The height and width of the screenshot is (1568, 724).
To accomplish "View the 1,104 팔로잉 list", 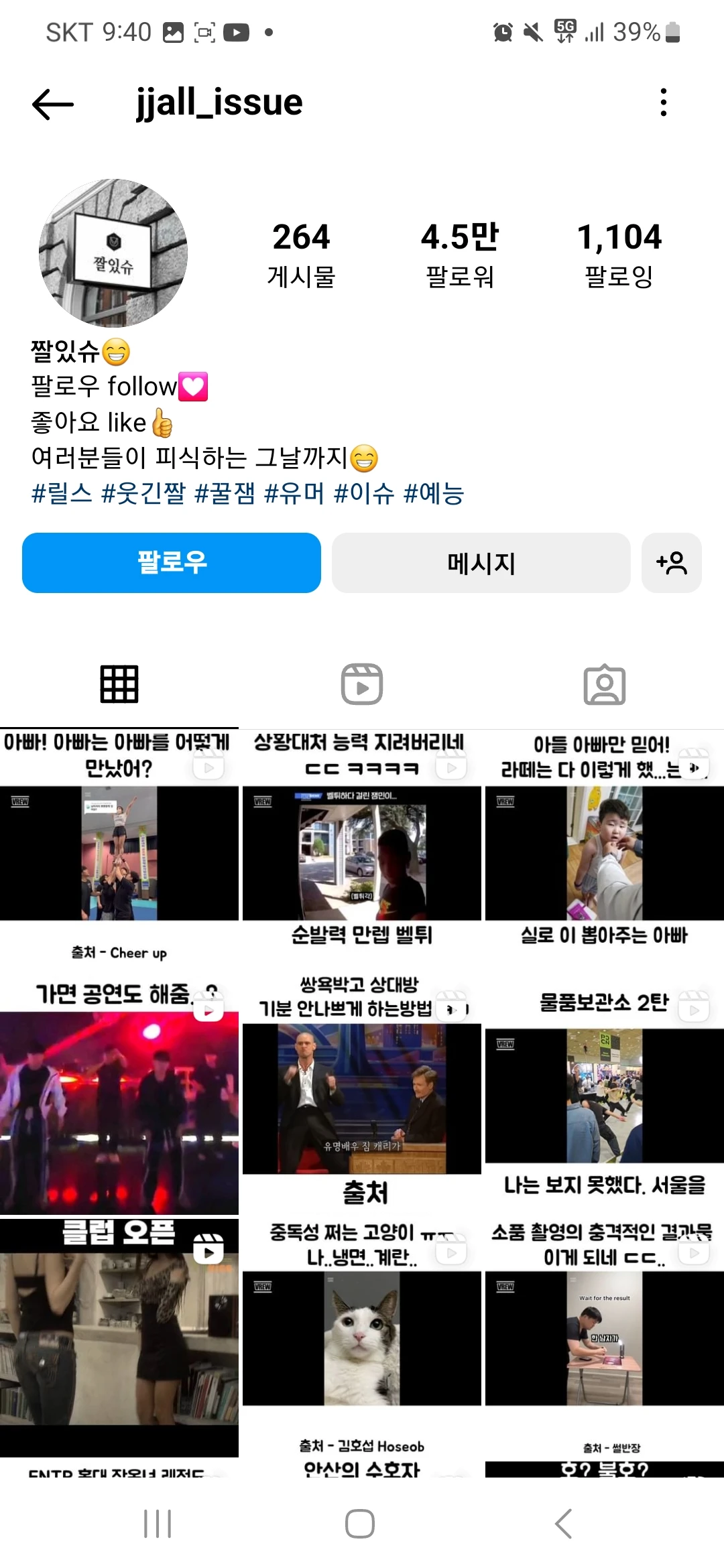I will [x=619, y=255].
